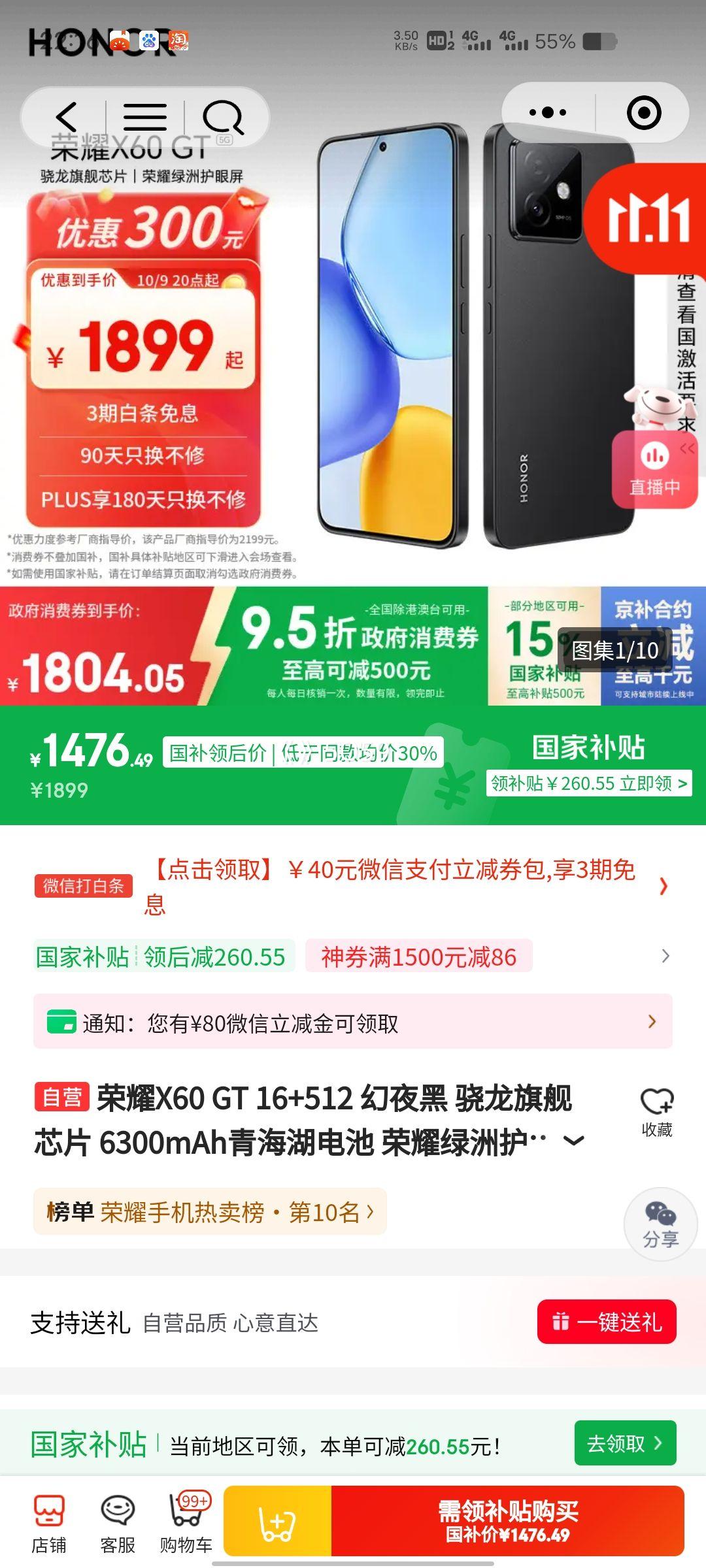Viewport: 706px width, 1568px height.
Task: Open 荣耀手机热卖榜 ranking list
Action: [x=210, y=1212]
